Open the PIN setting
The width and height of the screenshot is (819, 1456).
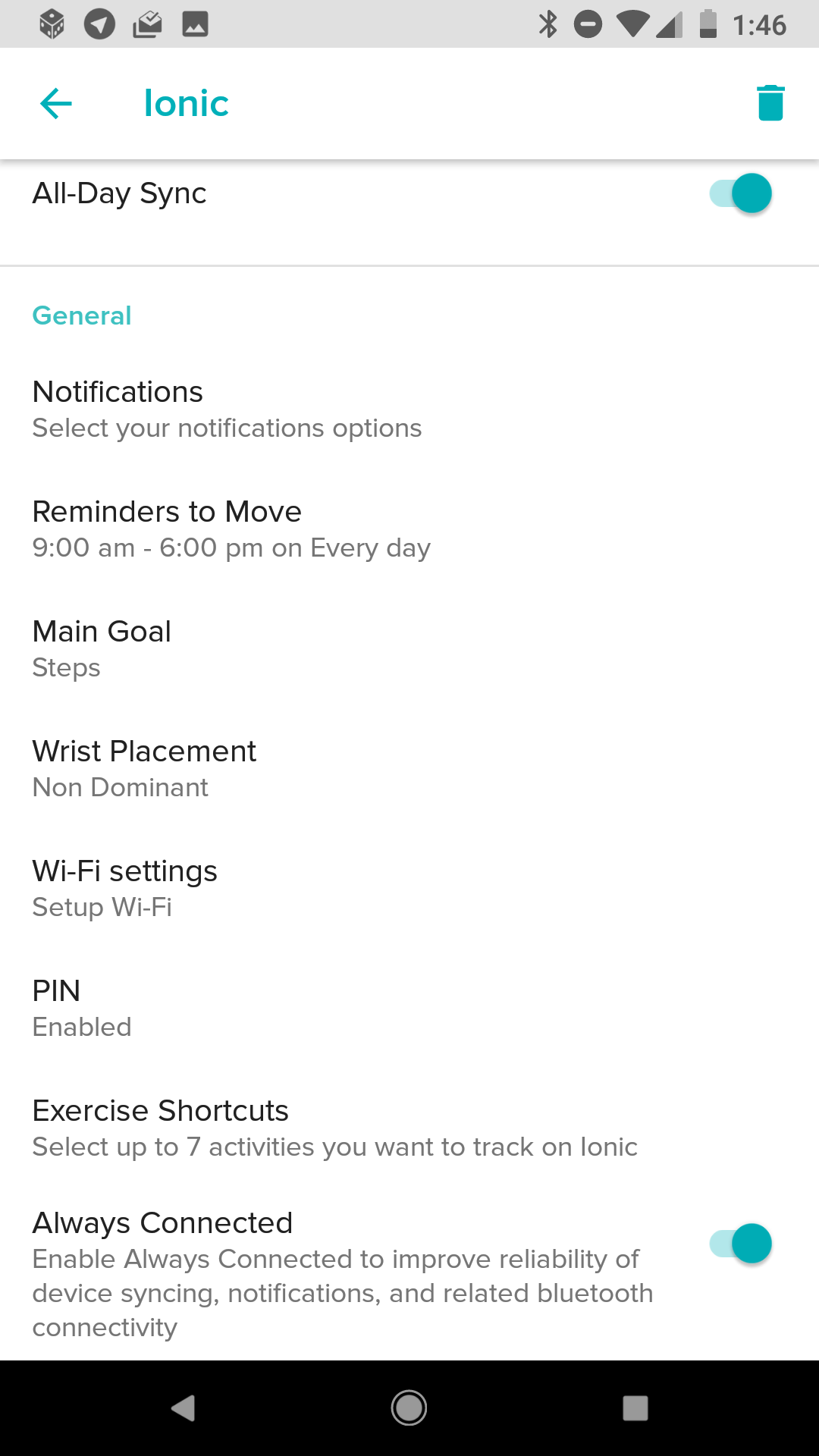(x=409, y=1009)
